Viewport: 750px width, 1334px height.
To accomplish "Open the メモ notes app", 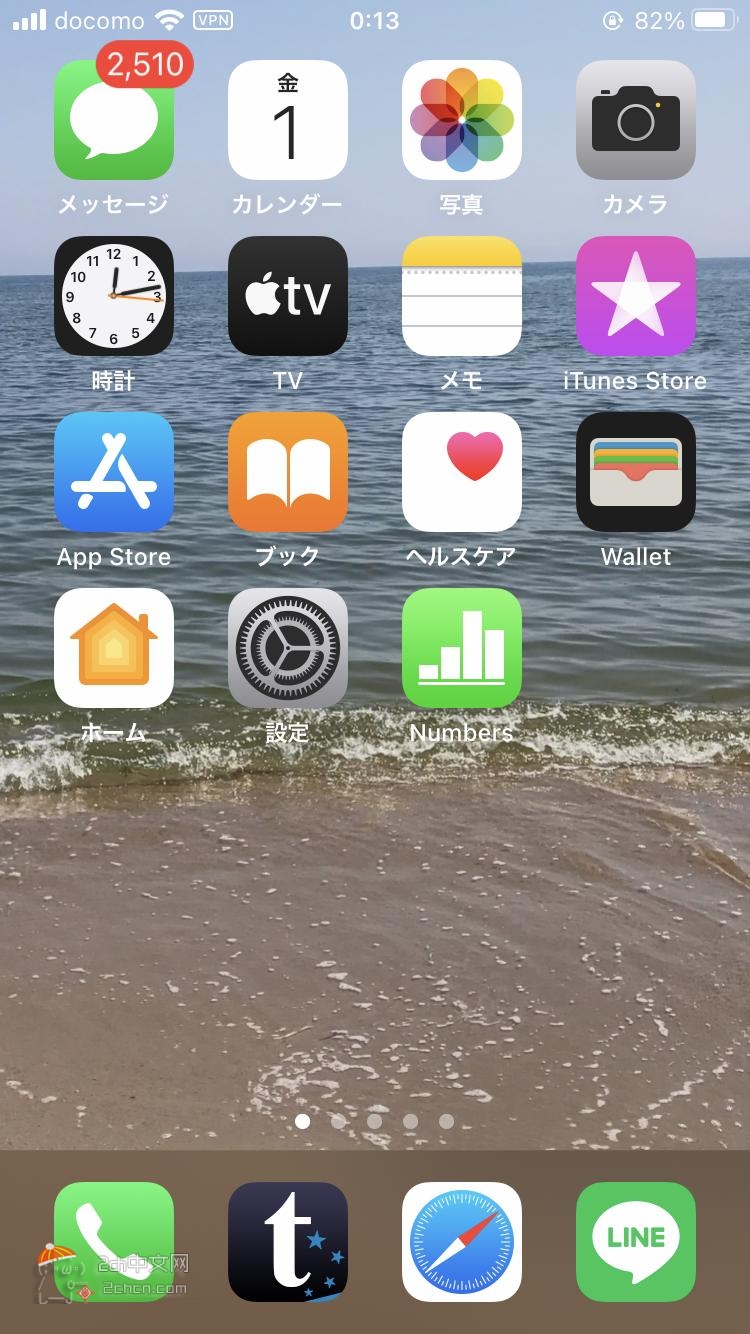I will [x=462, y=296].
